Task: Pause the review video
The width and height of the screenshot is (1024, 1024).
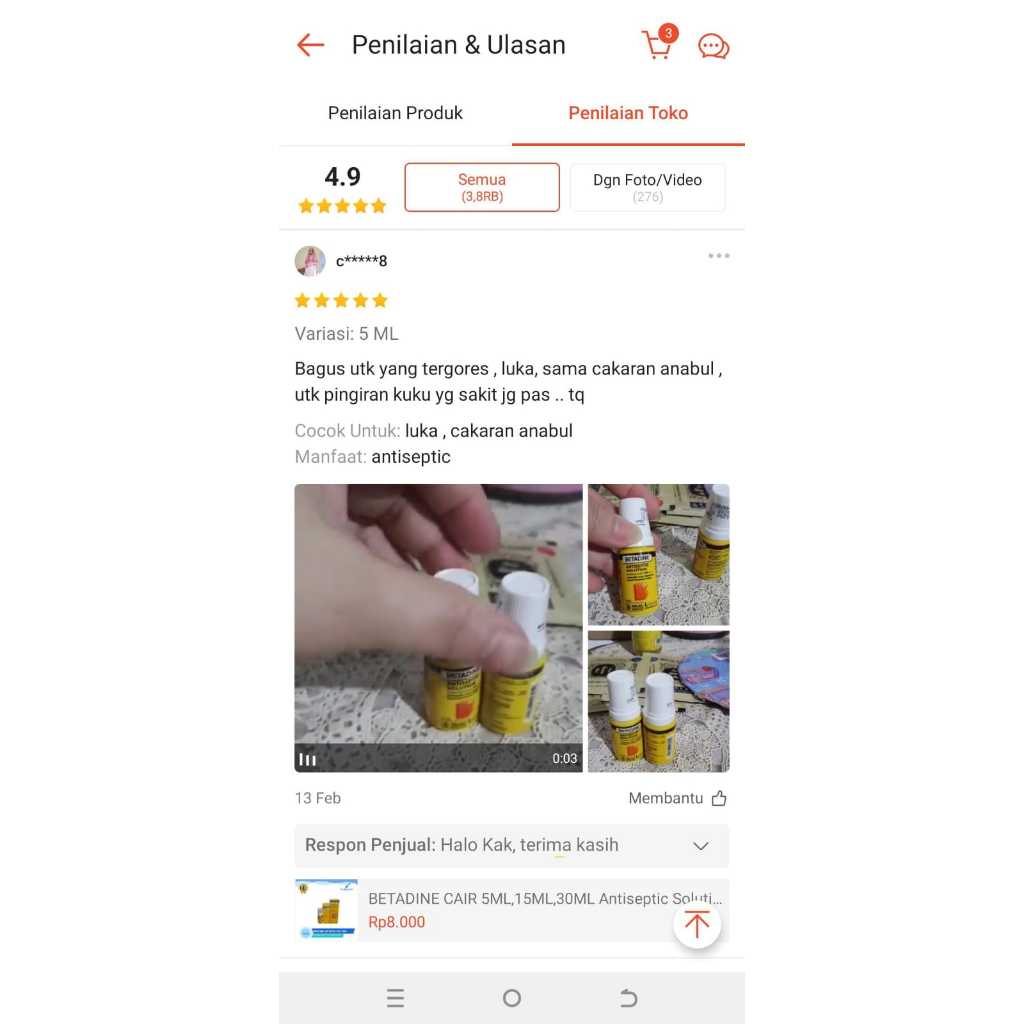Action: tap(308, 759)
